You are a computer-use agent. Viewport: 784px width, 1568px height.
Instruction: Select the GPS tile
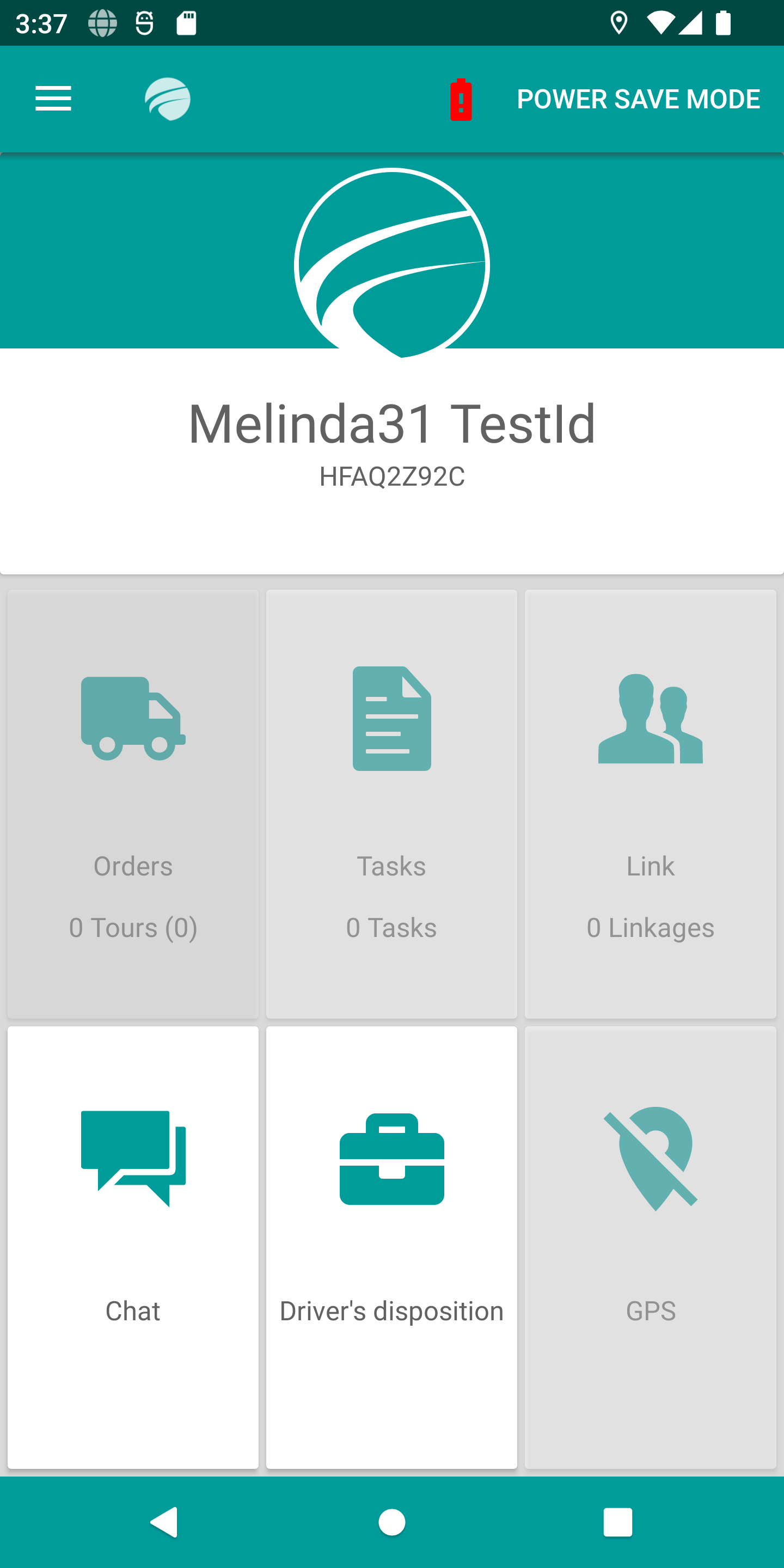650,1247
